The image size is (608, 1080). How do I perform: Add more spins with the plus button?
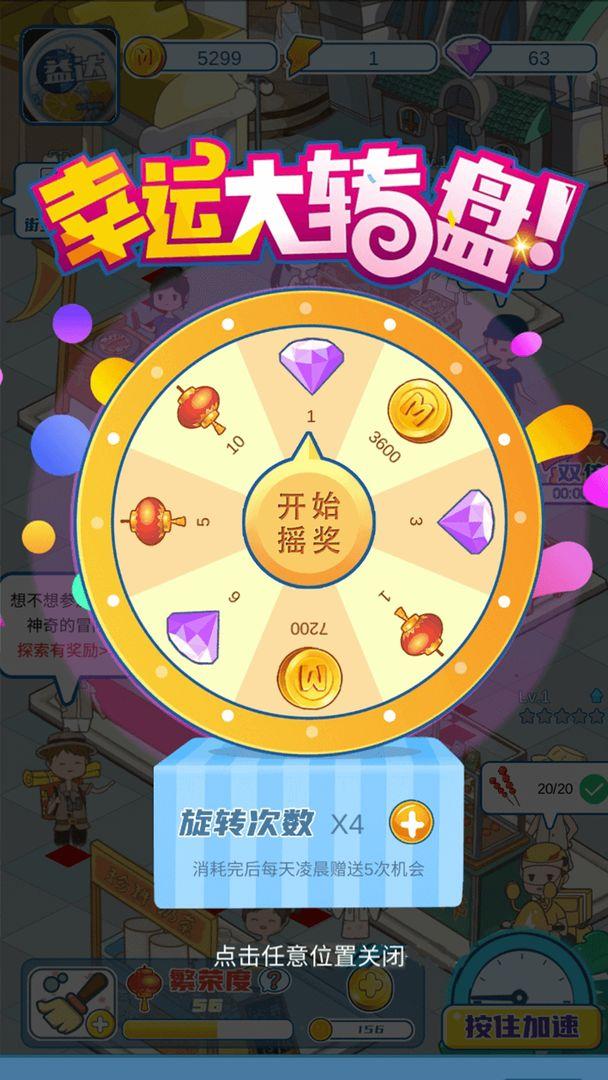[410, 823]
